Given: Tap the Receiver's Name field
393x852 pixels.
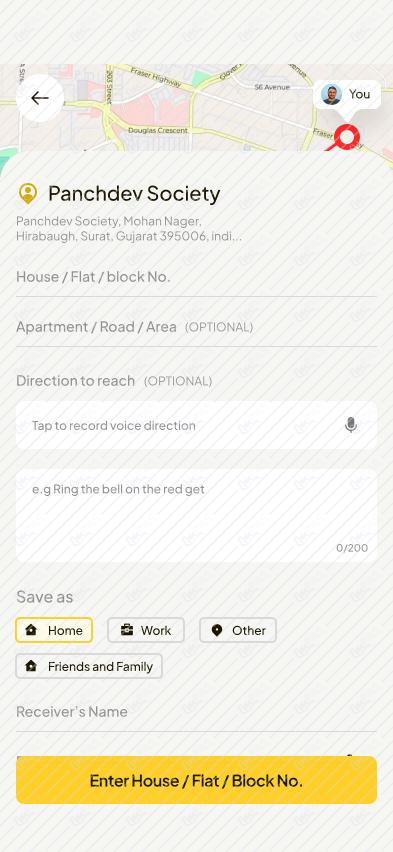Looking at the screenshot, I should (196, 712).
